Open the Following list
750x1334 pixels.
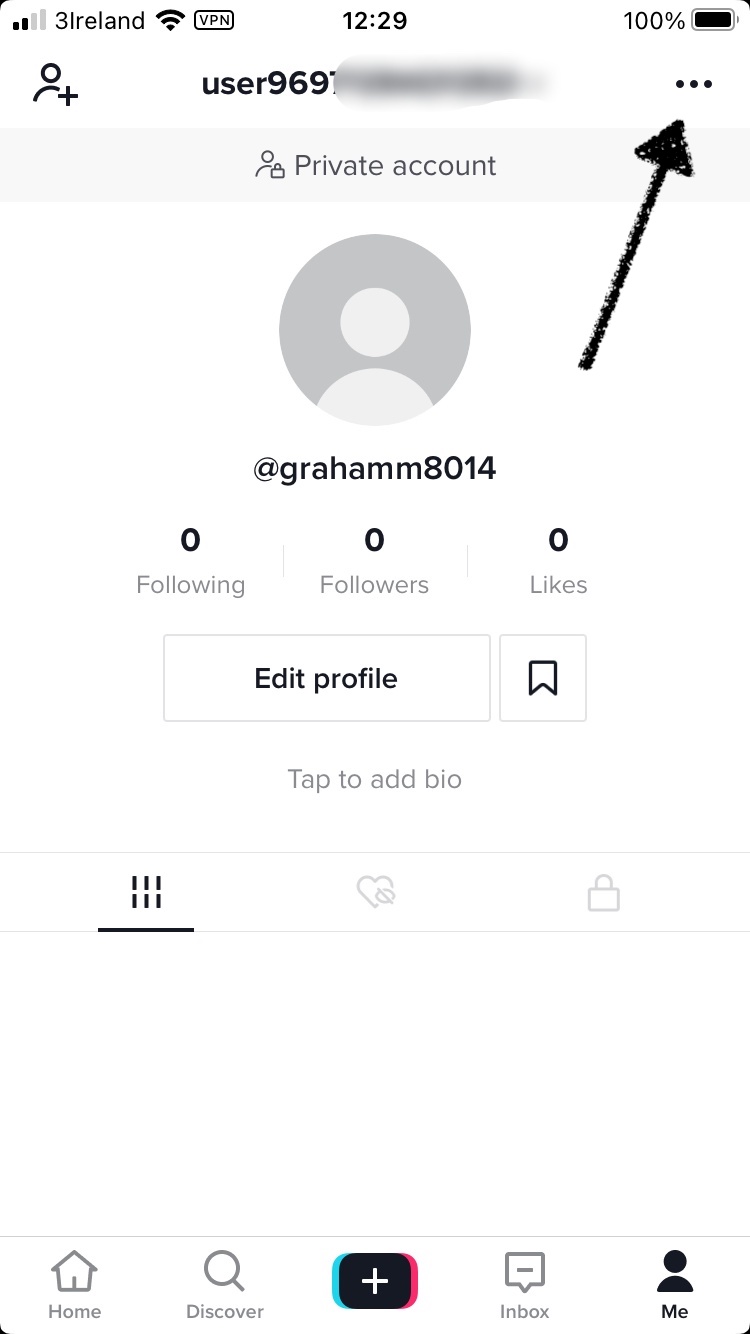pos(190,558)
